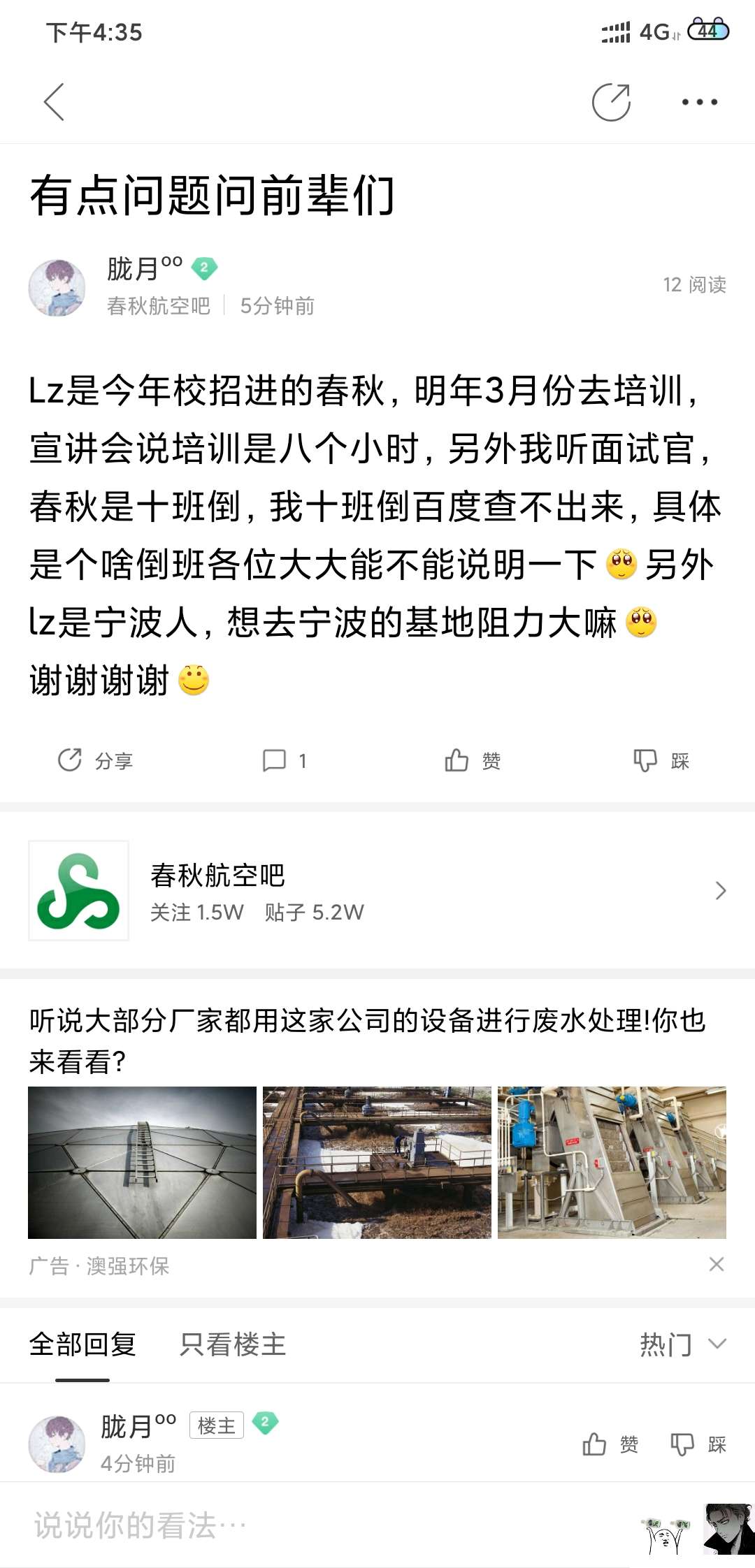Like the post with 赞
This screenshot has height=1568, width=755.
[x=473, y=760]
